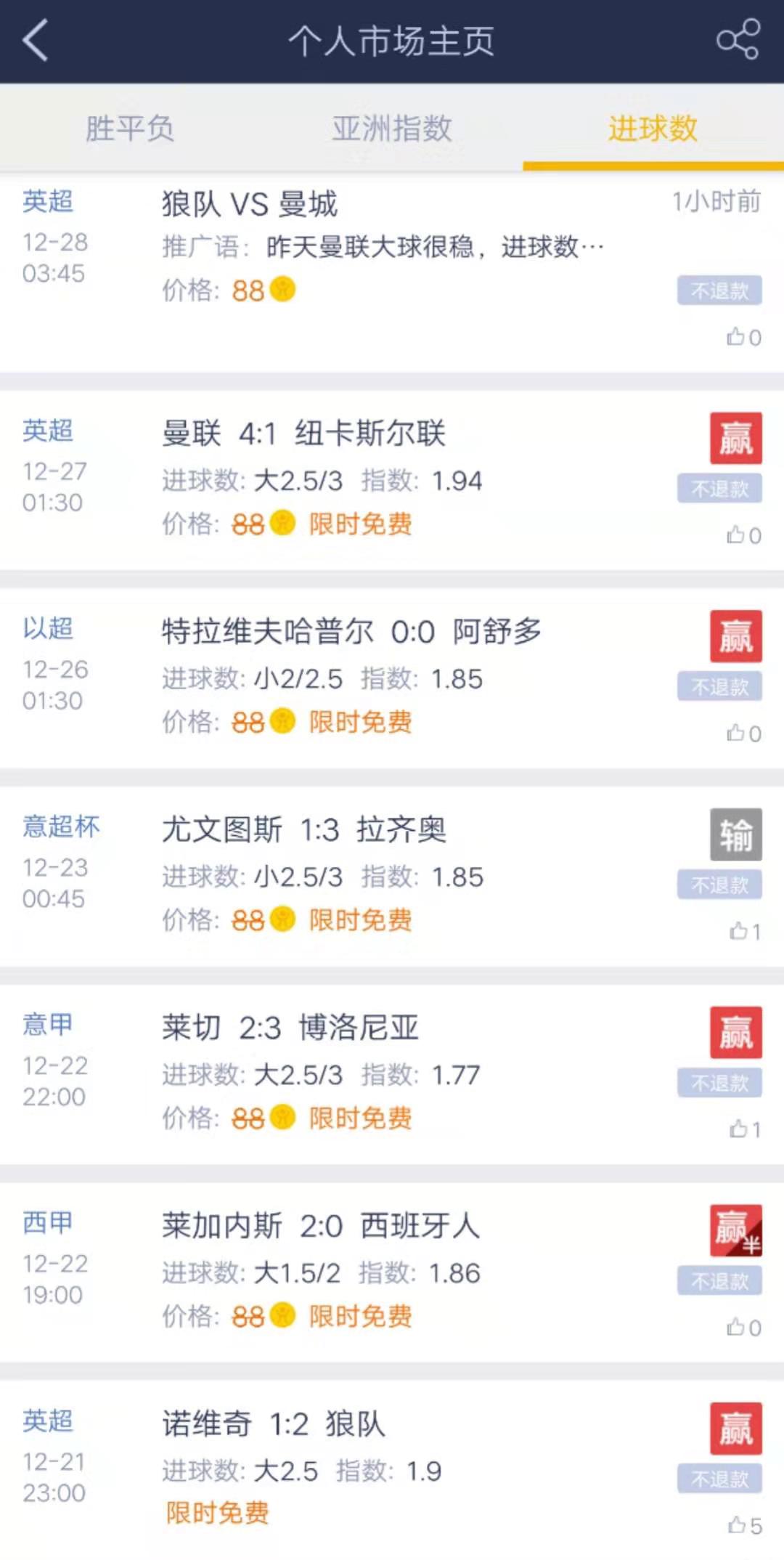
Task: Go back using the back arrow
Action: coord(36,40)
